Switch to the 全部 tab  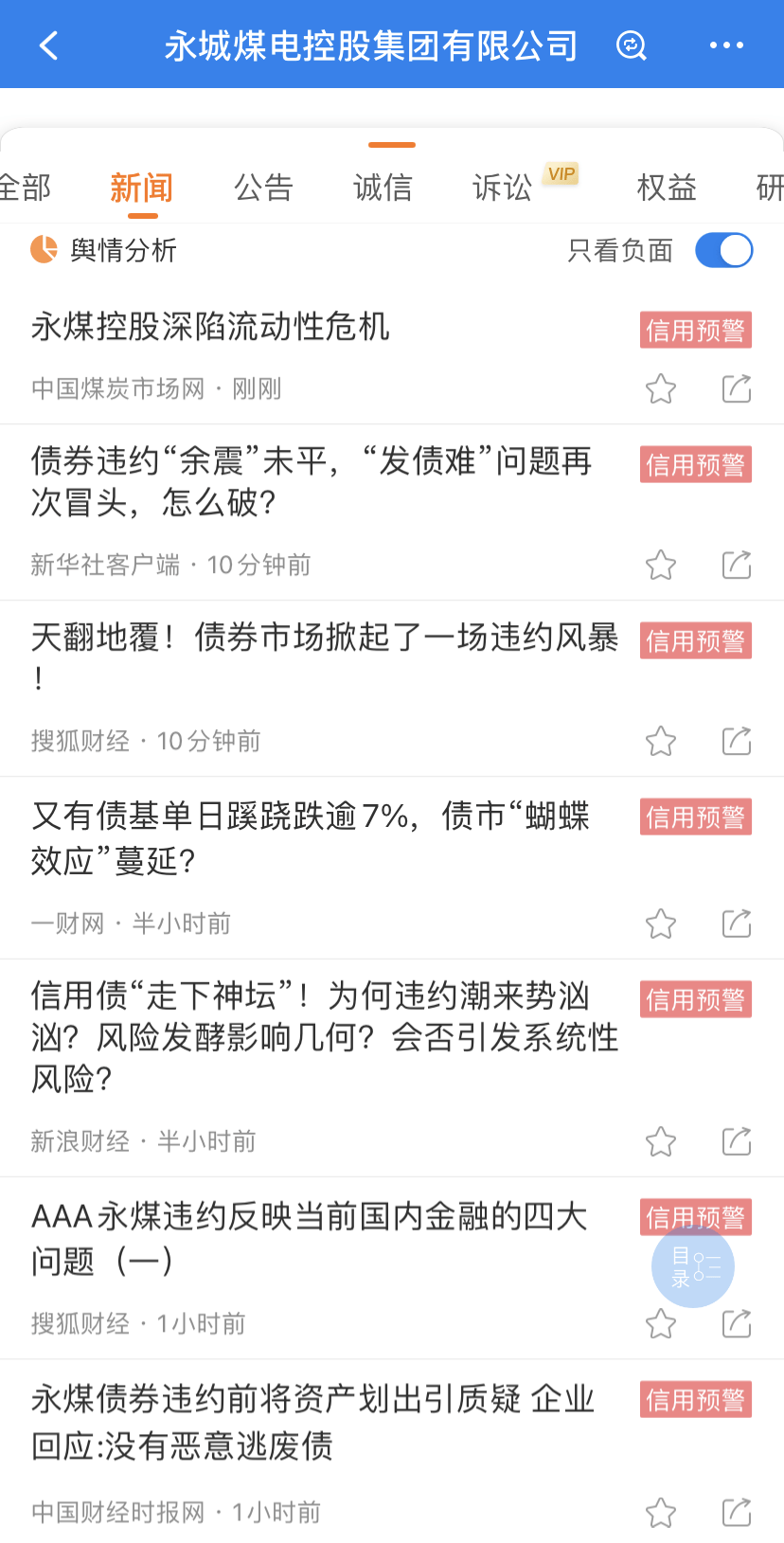click(25, 188)
